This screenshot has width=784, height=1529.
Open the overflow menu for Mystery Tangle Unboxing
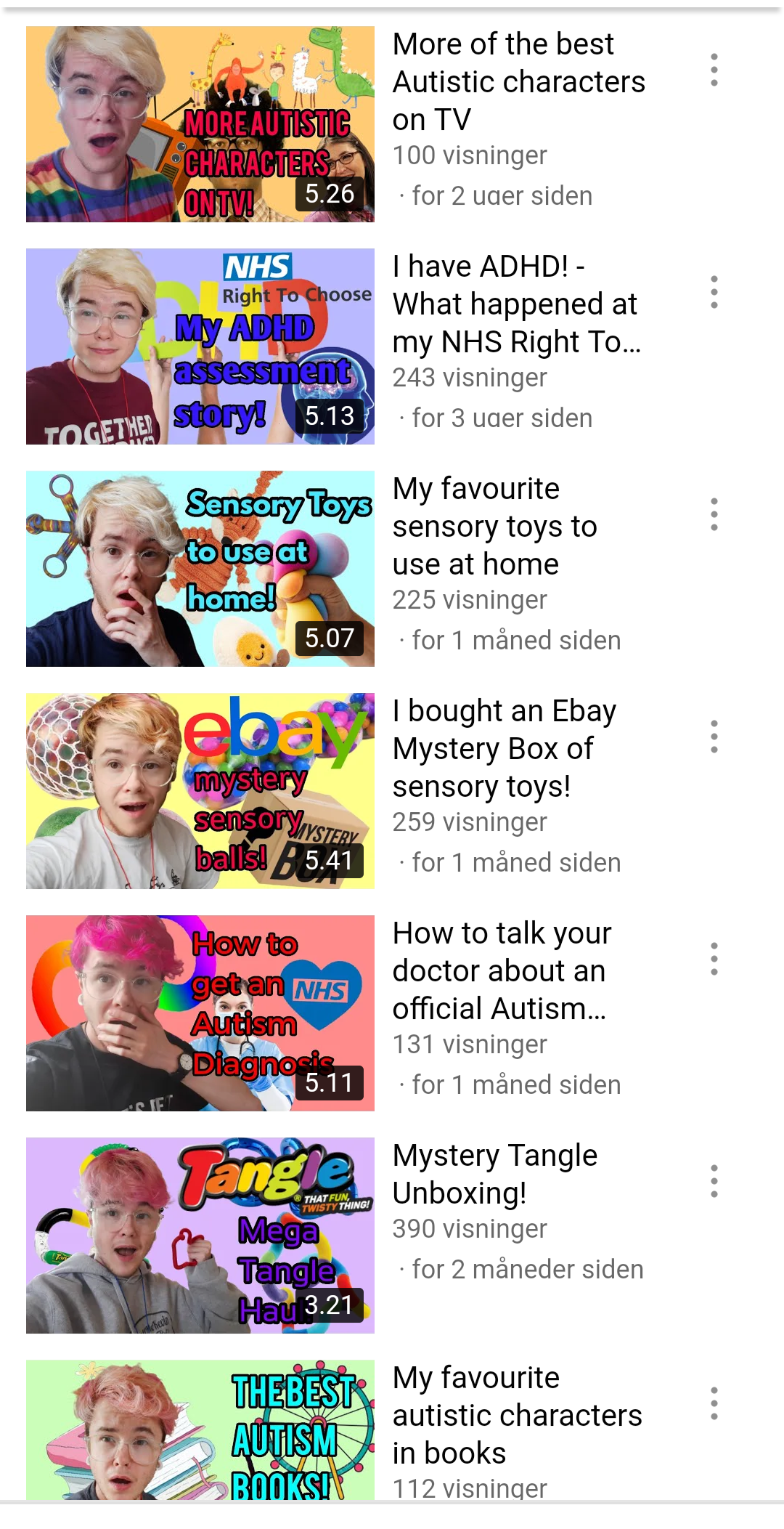point(714,1181)
